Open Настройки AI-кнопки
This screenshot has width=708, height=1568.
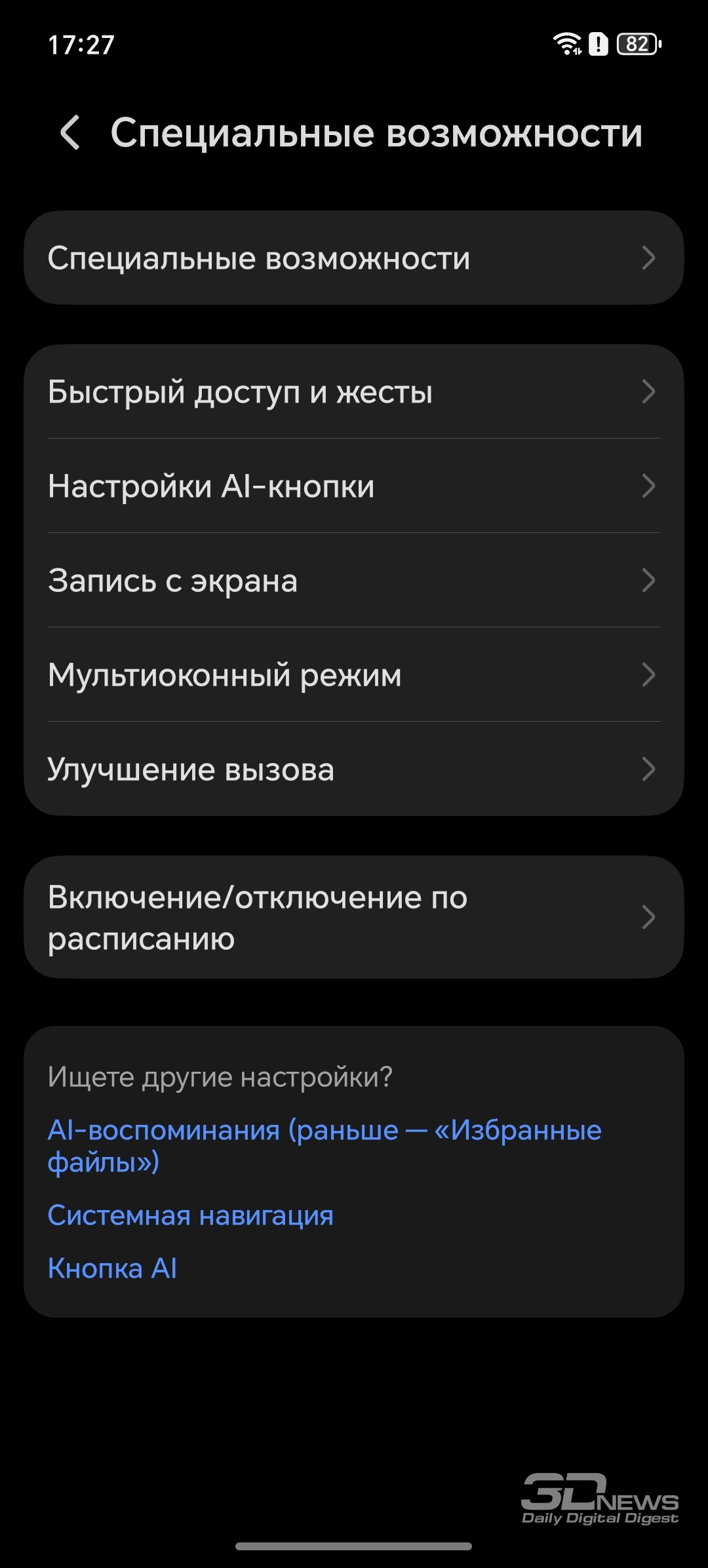click(354, 486)
